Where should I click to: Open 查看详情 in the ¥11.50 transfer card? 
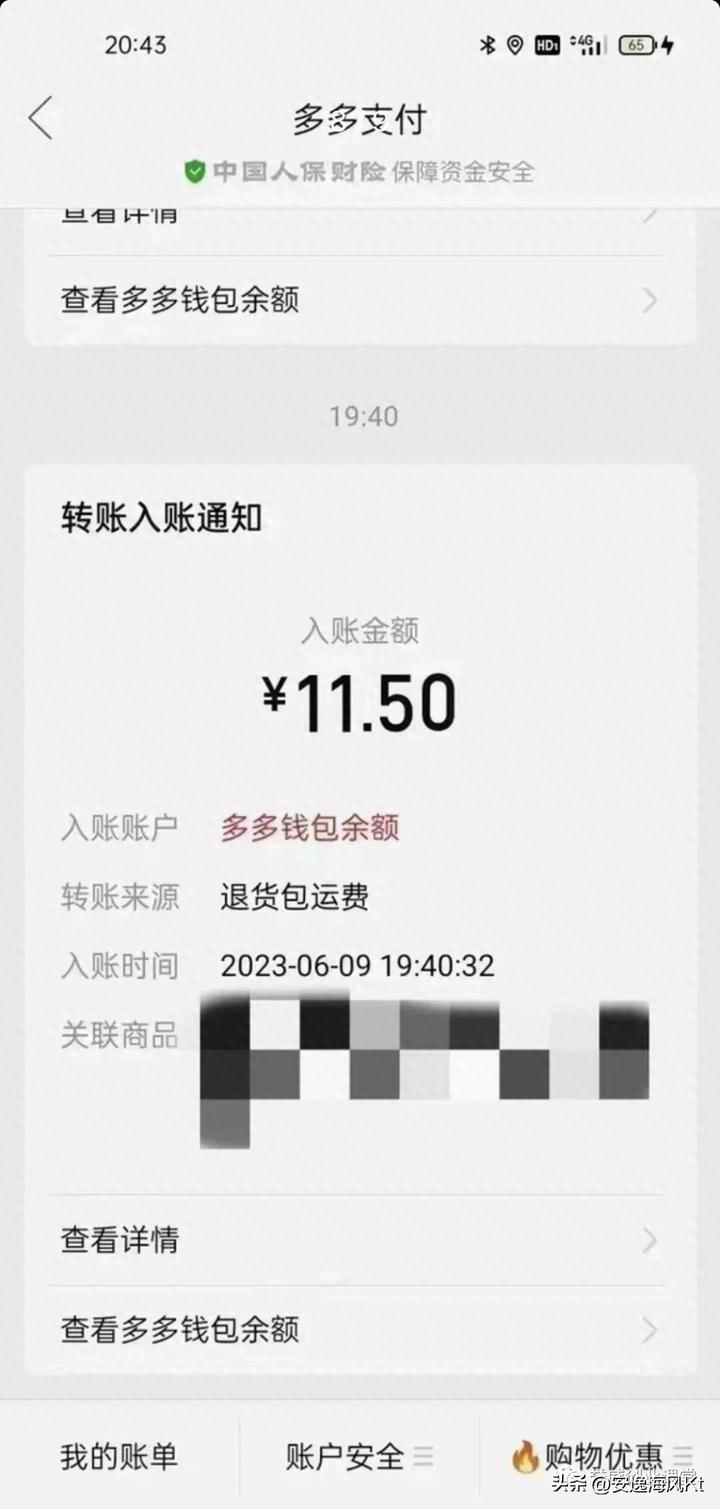(x=360, y=1241)
